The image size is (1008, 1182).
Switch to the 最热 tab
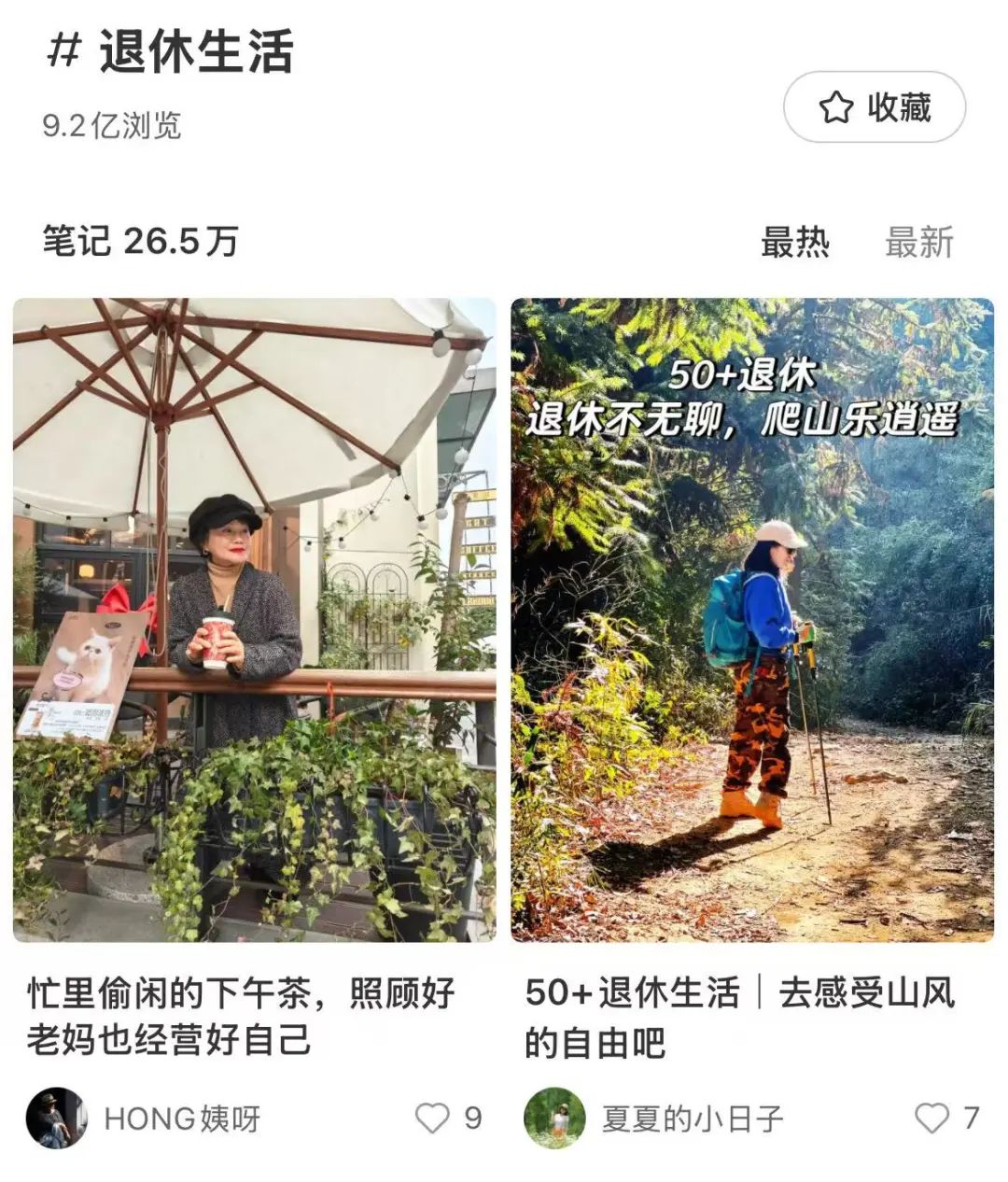[x=794, y=243]
